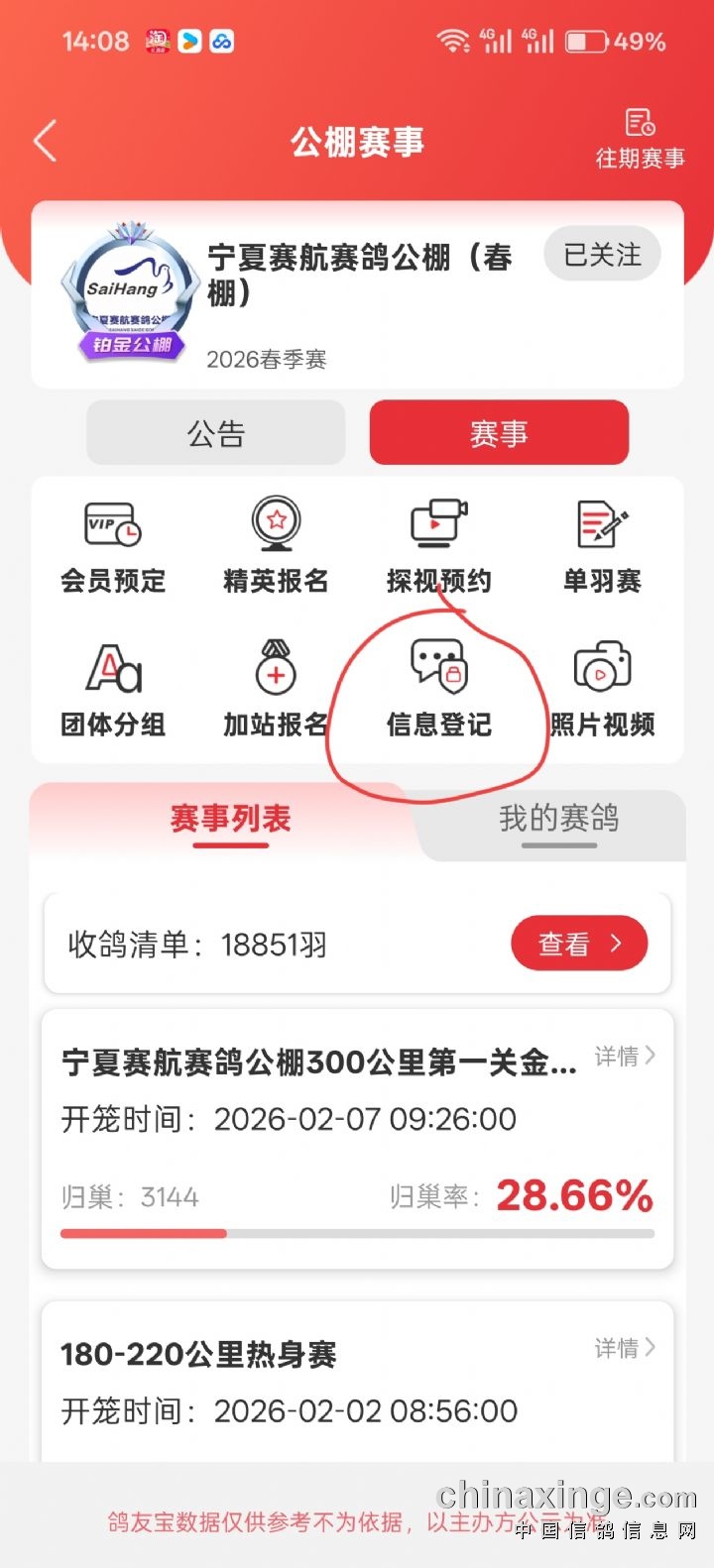Open 往期赛事 past events
Screen dimensions: 714x1568
(x=640, y=140)
